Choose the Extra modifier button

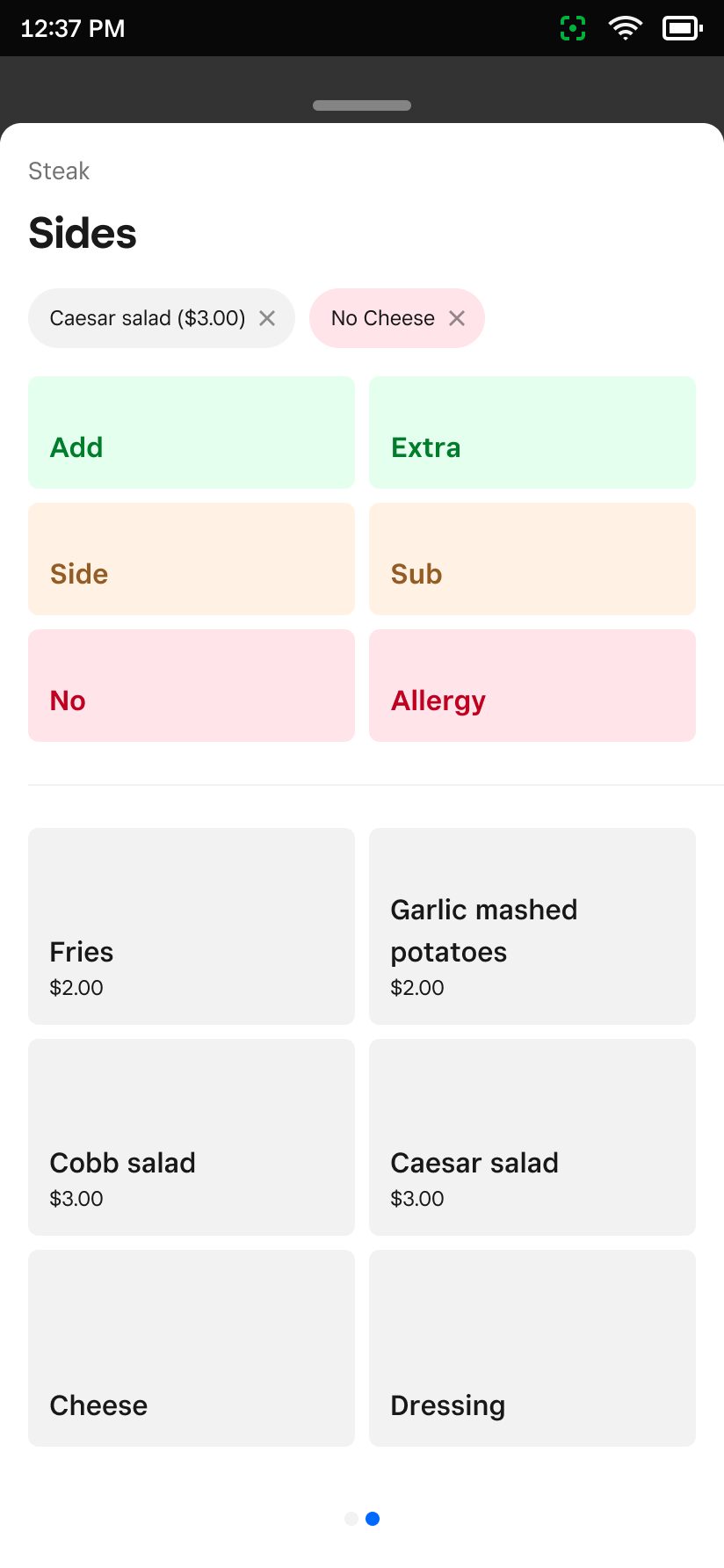pyautogui.click(x=532, y=432)
